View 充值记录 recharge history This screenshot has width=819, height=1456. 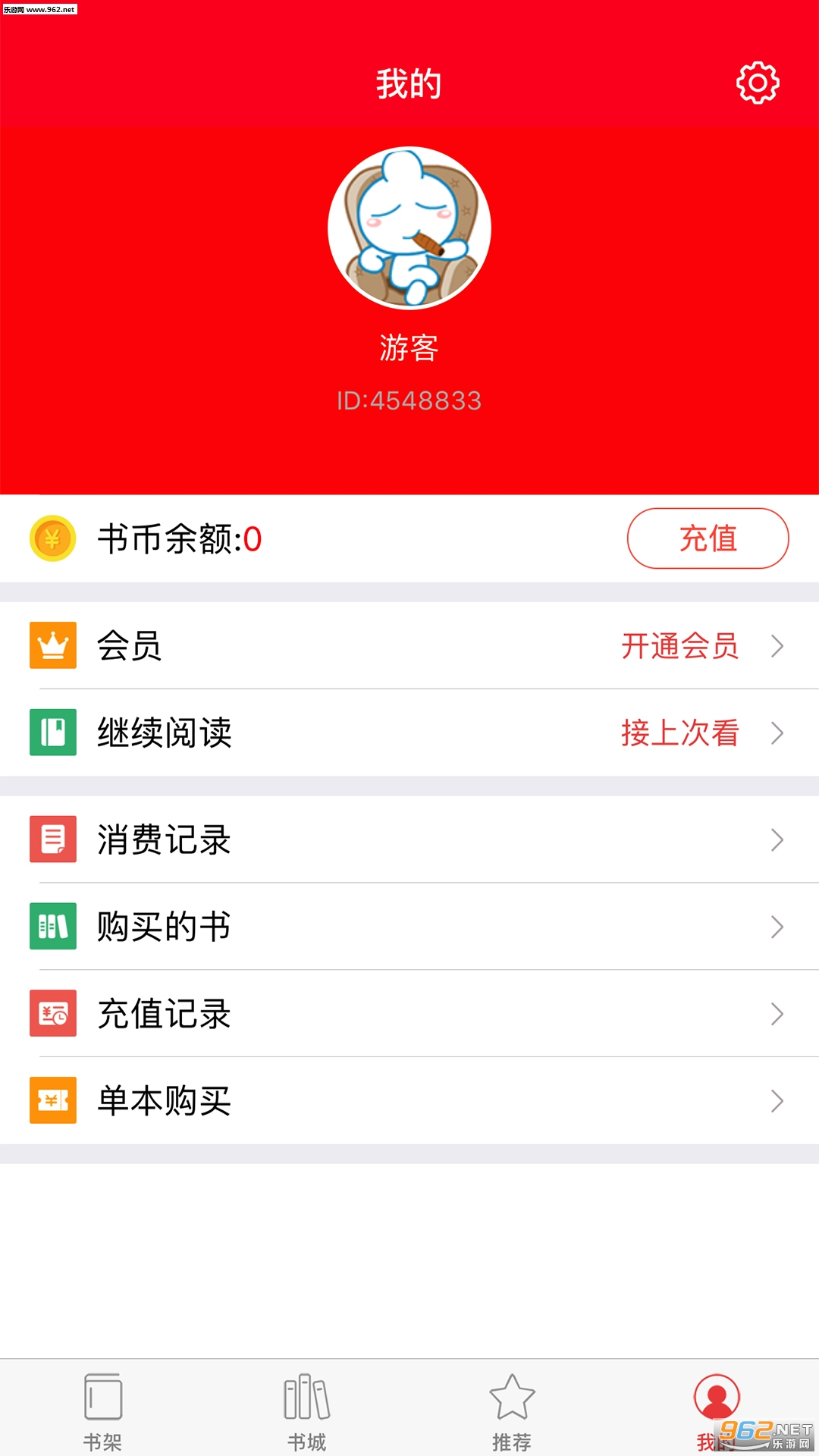coord(409,1014)
